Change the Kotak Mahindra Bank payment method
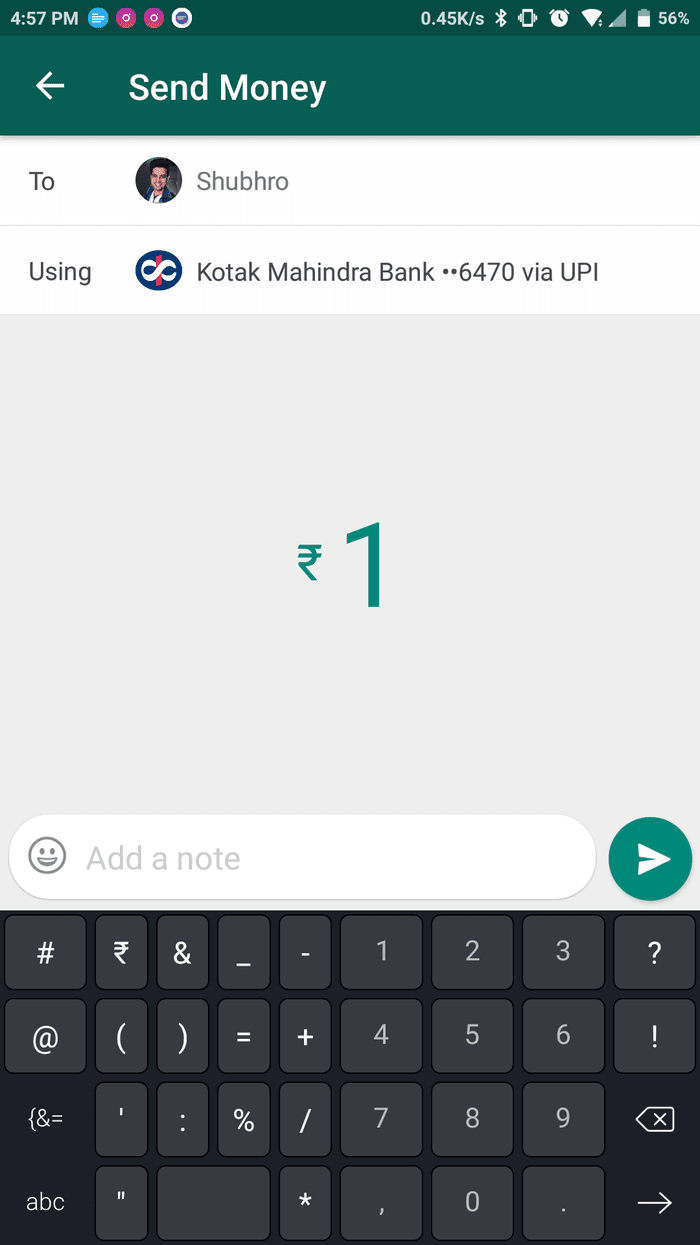The width and height of the screenshot is (700, 1245). click(x=350, y=271)
